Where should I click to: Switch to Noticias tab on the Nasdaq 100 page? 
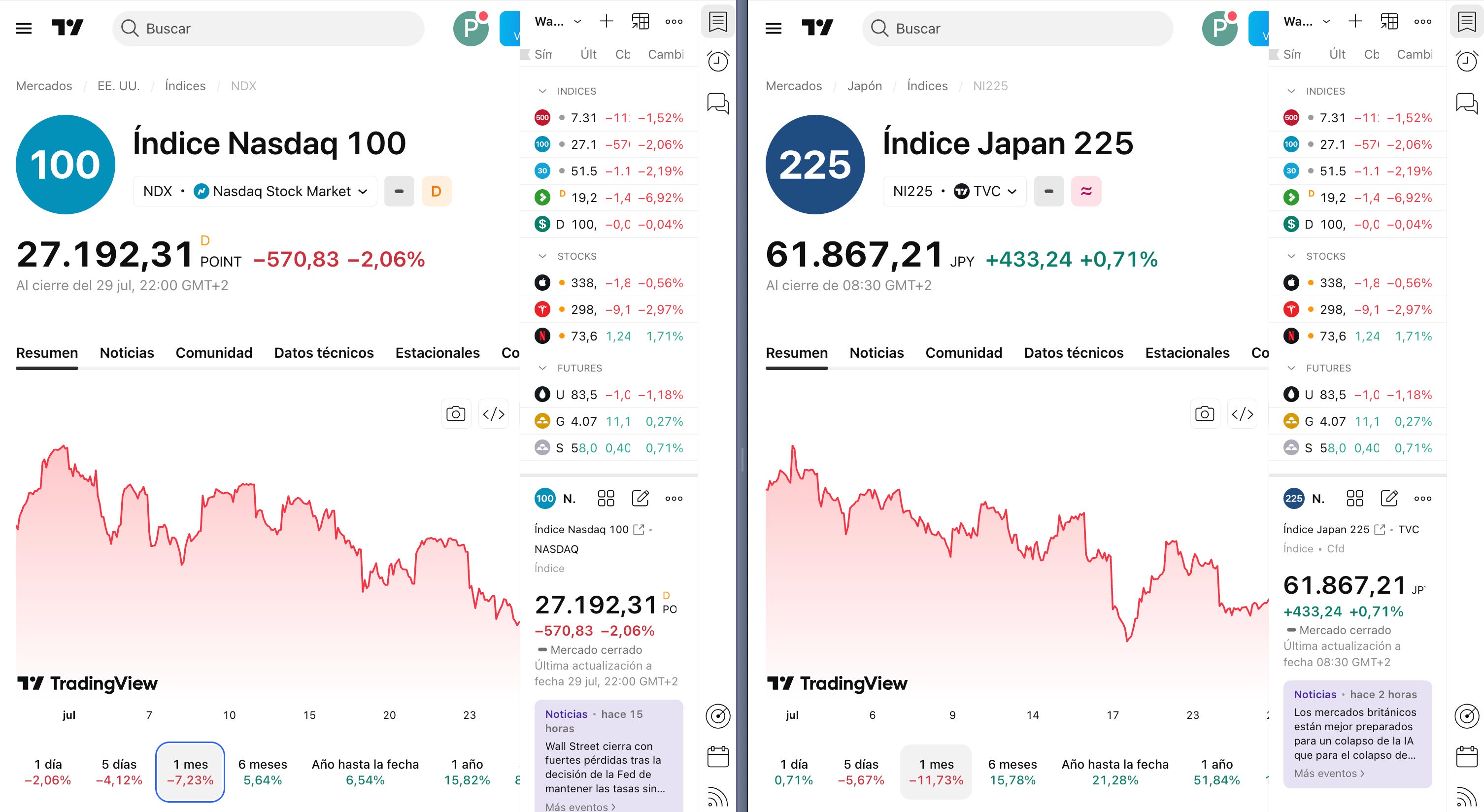127,353
